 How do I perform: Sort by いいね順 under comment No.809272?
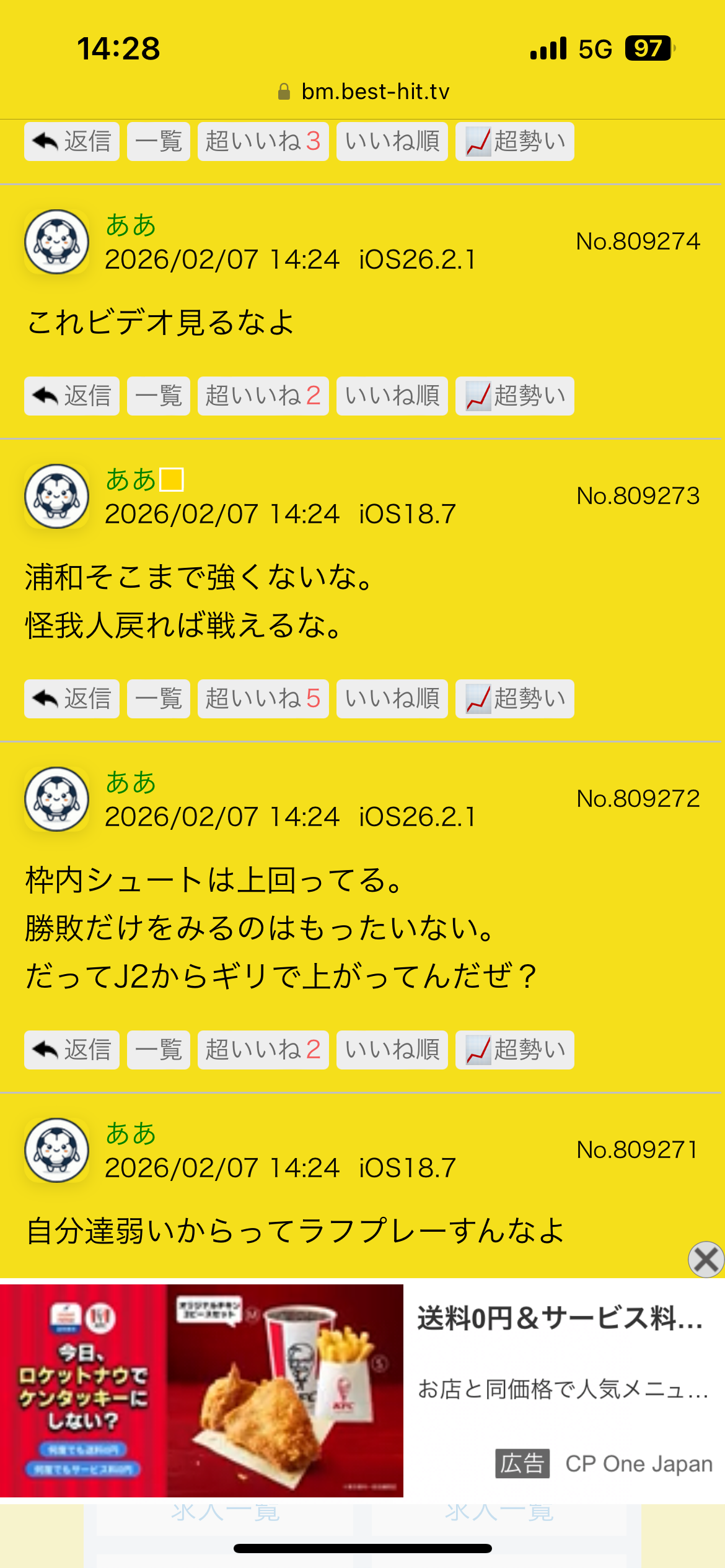pos(392,1050)
